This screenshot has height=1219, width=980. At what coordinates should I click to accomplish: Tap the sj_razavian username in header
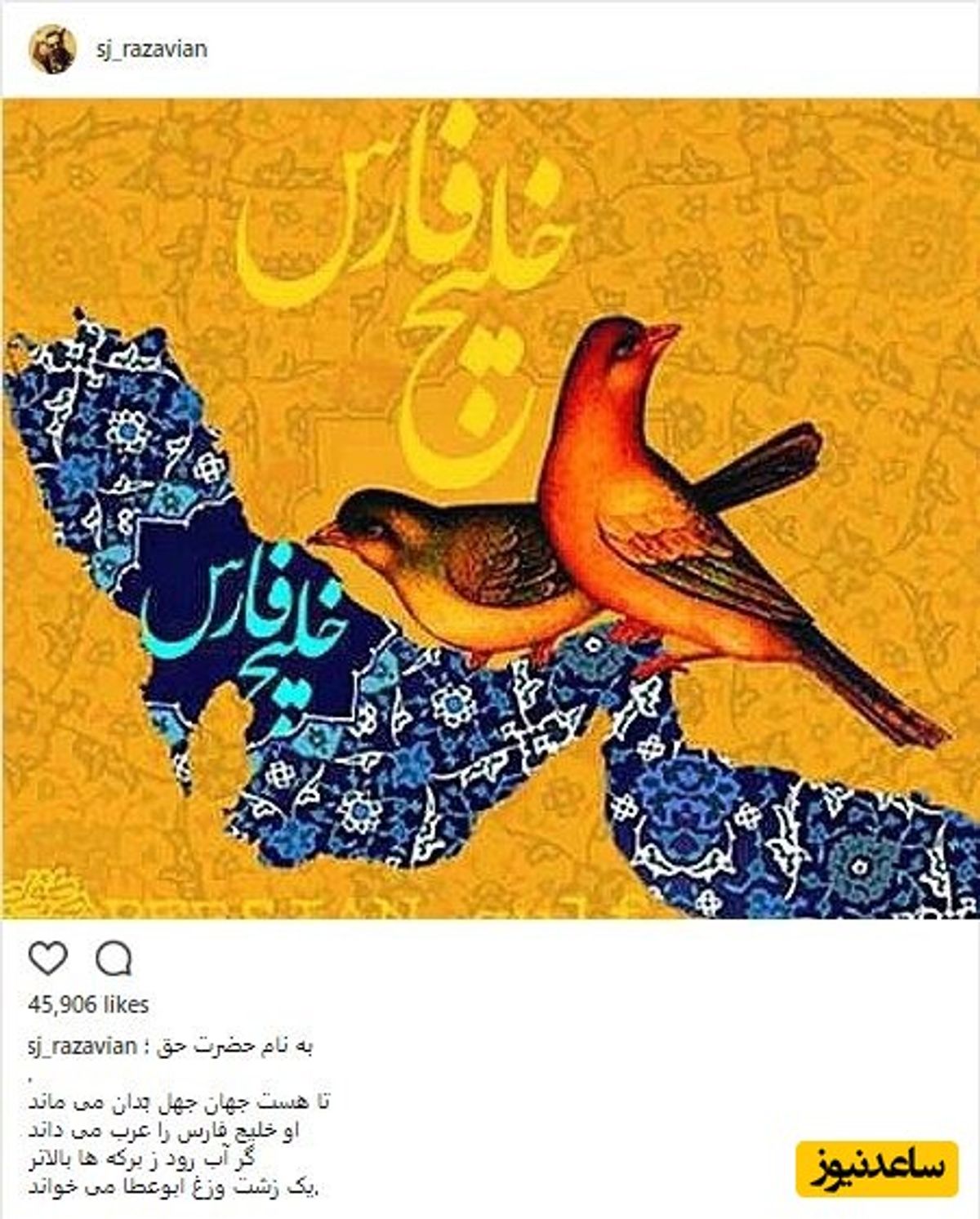tap(152, 49)
